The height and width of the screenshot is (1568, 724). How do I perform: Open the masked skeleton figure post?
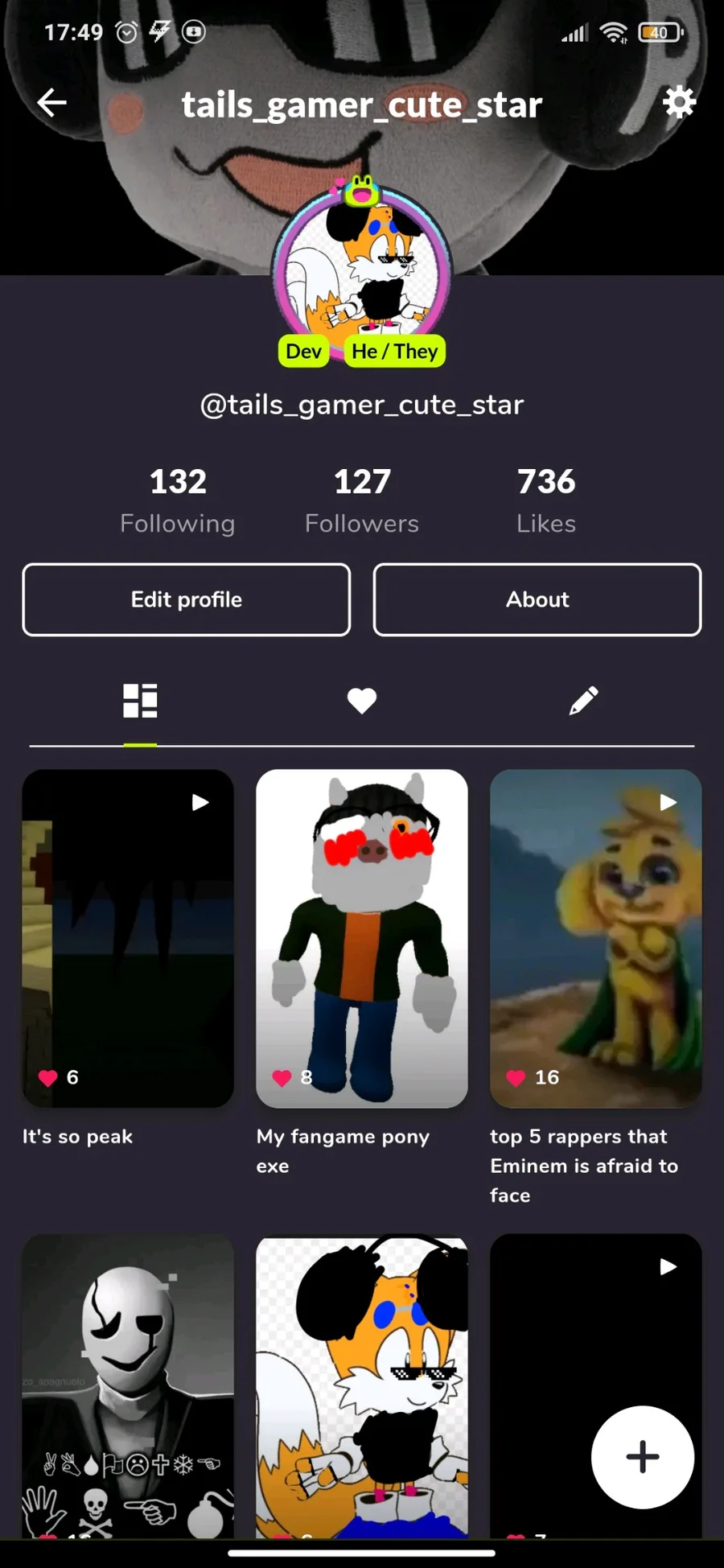pyautogui.click(x=128, y=1384)
